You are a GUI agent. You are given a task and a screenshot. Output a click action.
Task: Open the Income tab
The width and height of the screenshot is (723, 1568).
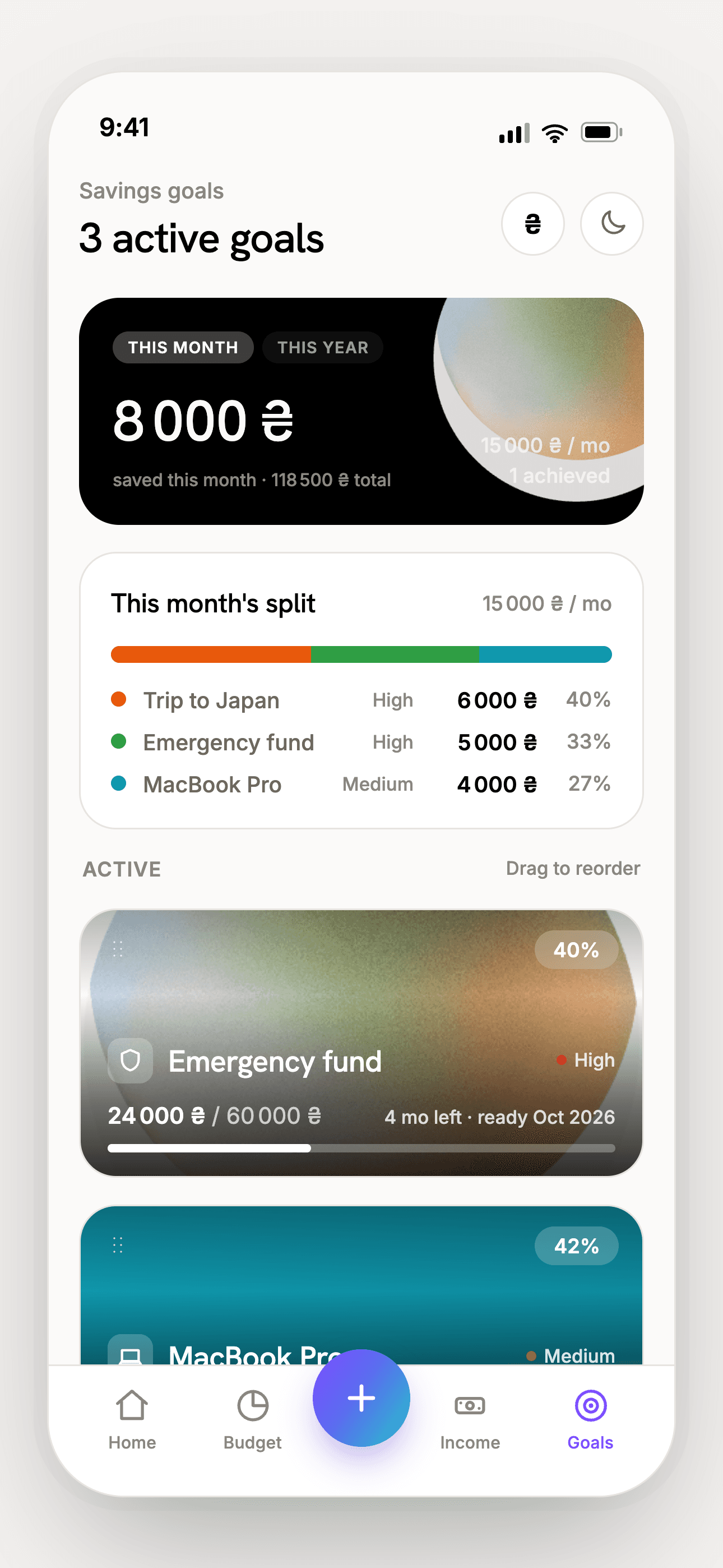[x=470, y=1420]
